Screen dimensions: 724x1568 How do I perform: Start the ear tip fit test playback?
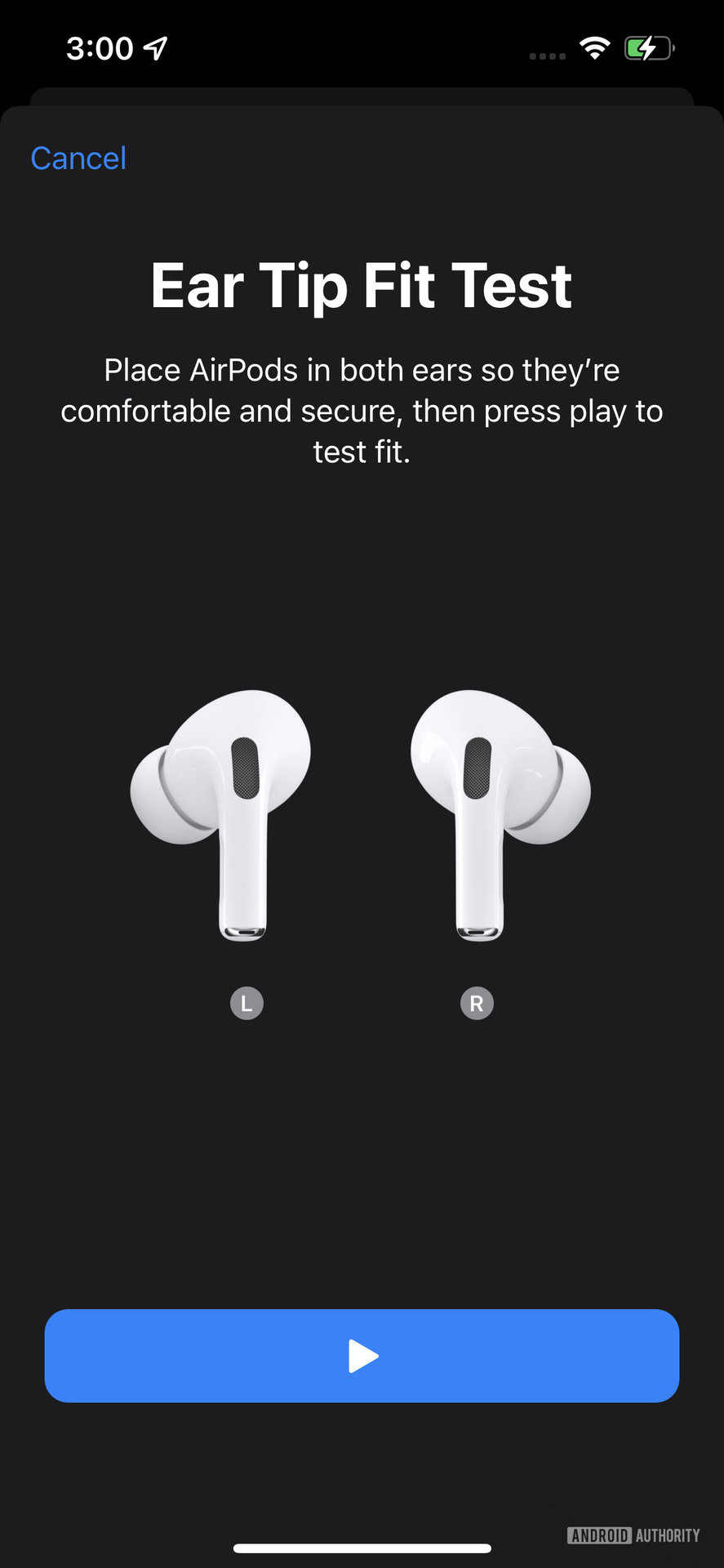click(362, 1356)
